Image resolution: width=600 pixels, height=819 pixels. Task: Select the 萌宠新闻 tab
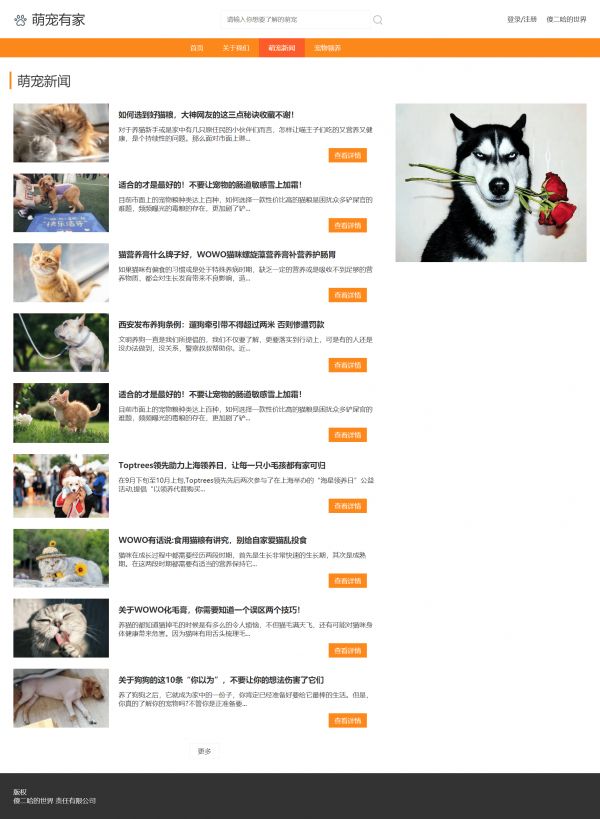(282, 48)
